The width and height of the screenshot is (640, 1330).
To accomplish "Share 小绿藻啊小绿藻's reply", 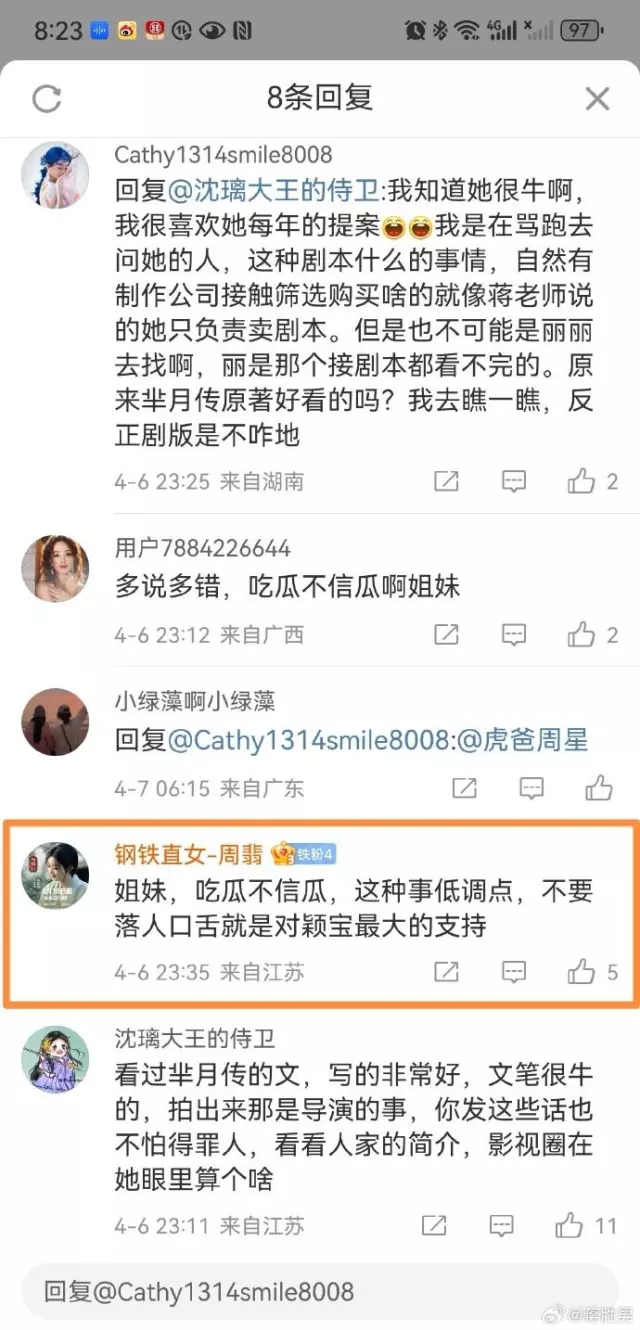I will pyautogui.click(x=464, y=788).
